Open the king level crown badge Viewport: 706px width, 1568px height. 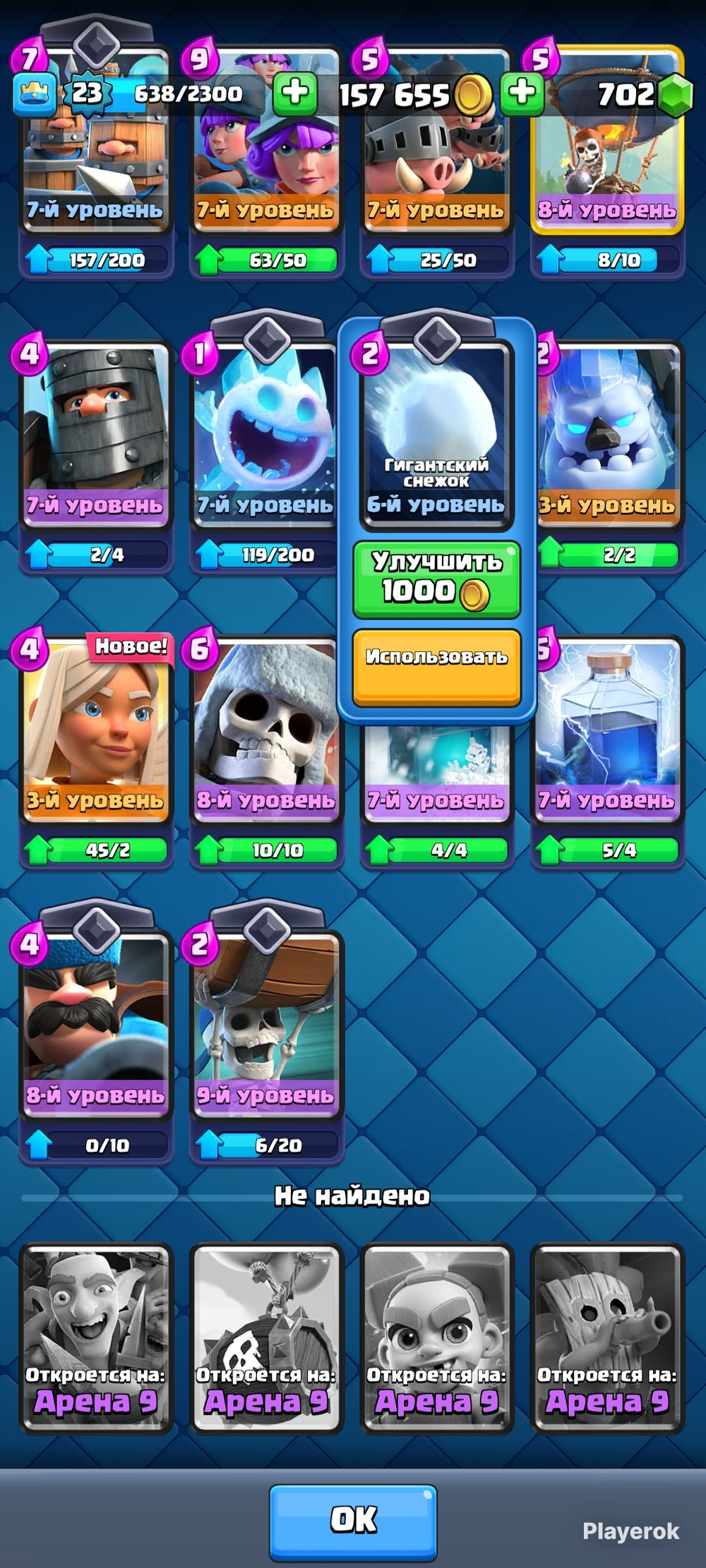(34, 95)
